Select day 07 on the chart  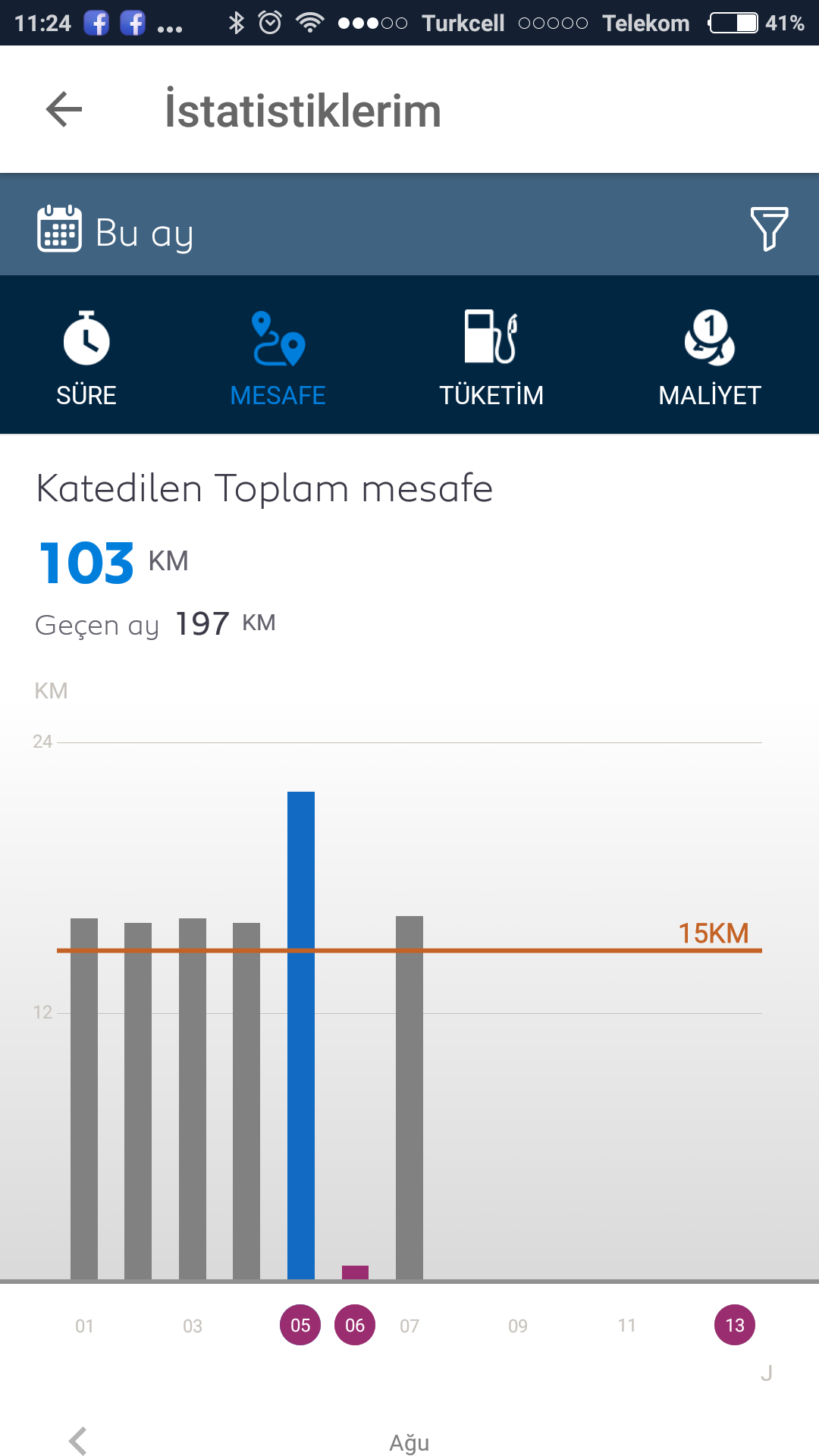[x=409, y=1326]
